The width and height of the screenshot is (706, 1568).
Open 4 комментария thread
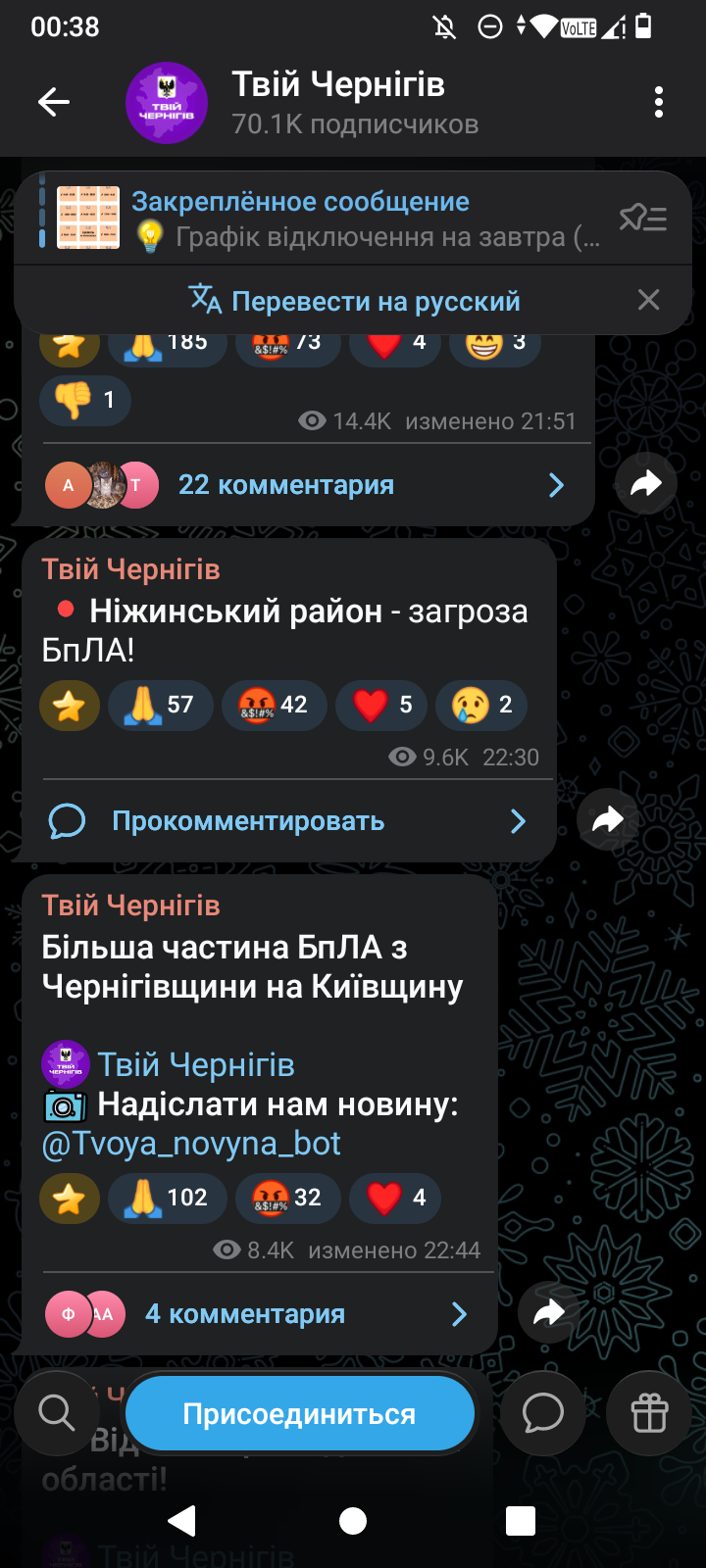[x=245, y=1314]
